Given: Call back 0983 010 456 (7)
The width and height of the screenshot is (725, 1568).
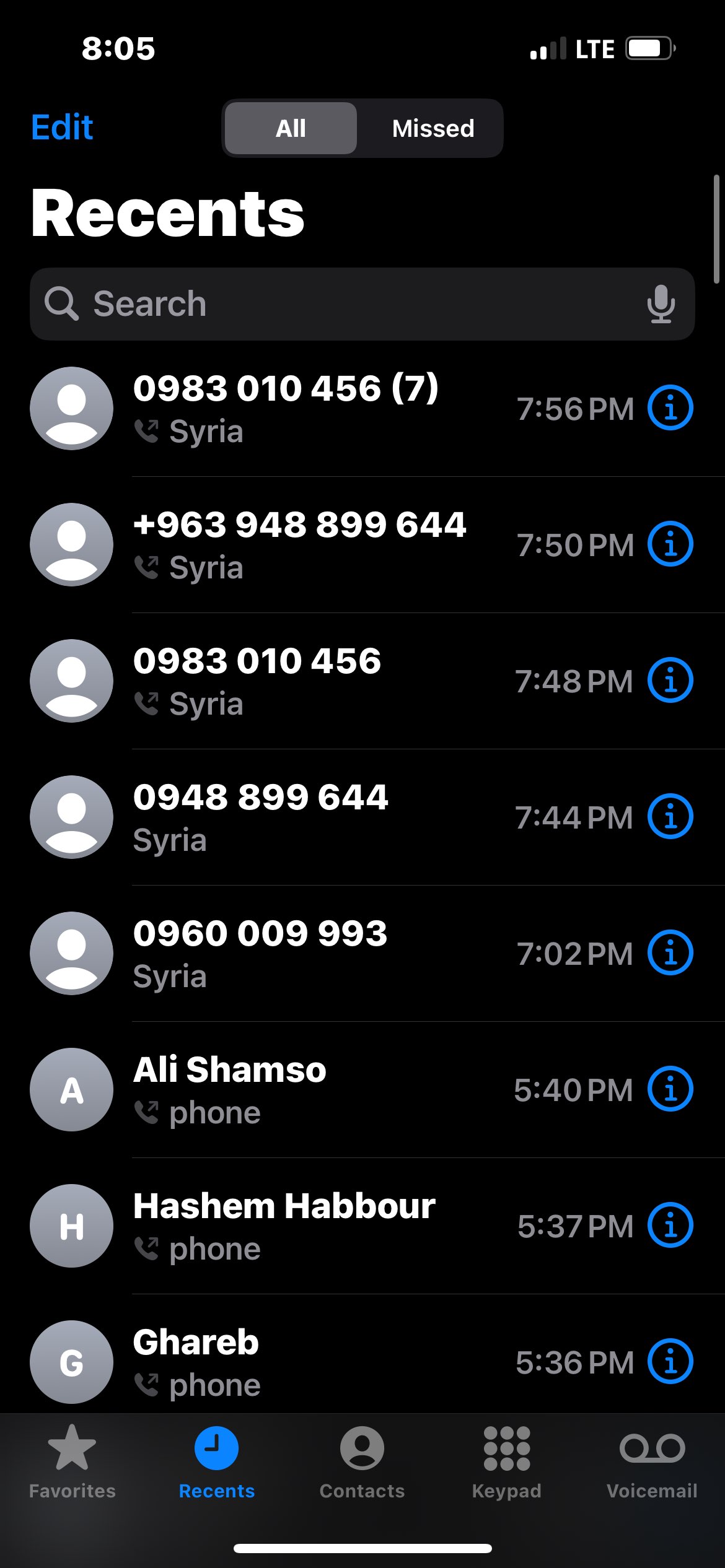Looking at the screenshot, I should [x=285, y=407].
